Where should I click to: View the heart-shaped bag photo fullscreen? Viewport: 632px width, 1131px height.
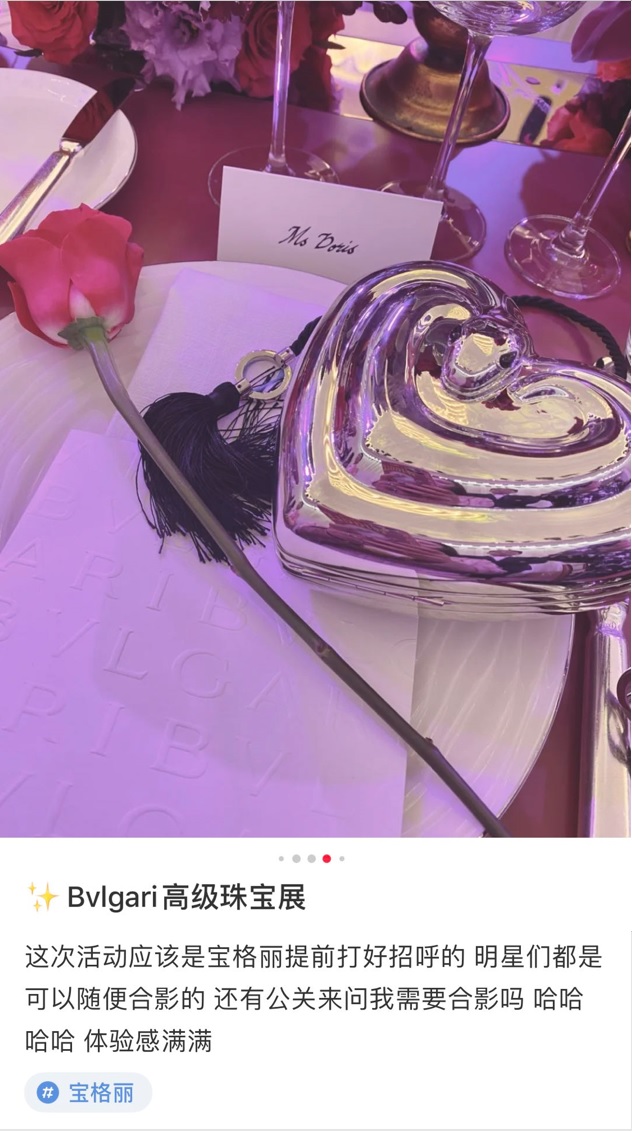click(316, 420)
